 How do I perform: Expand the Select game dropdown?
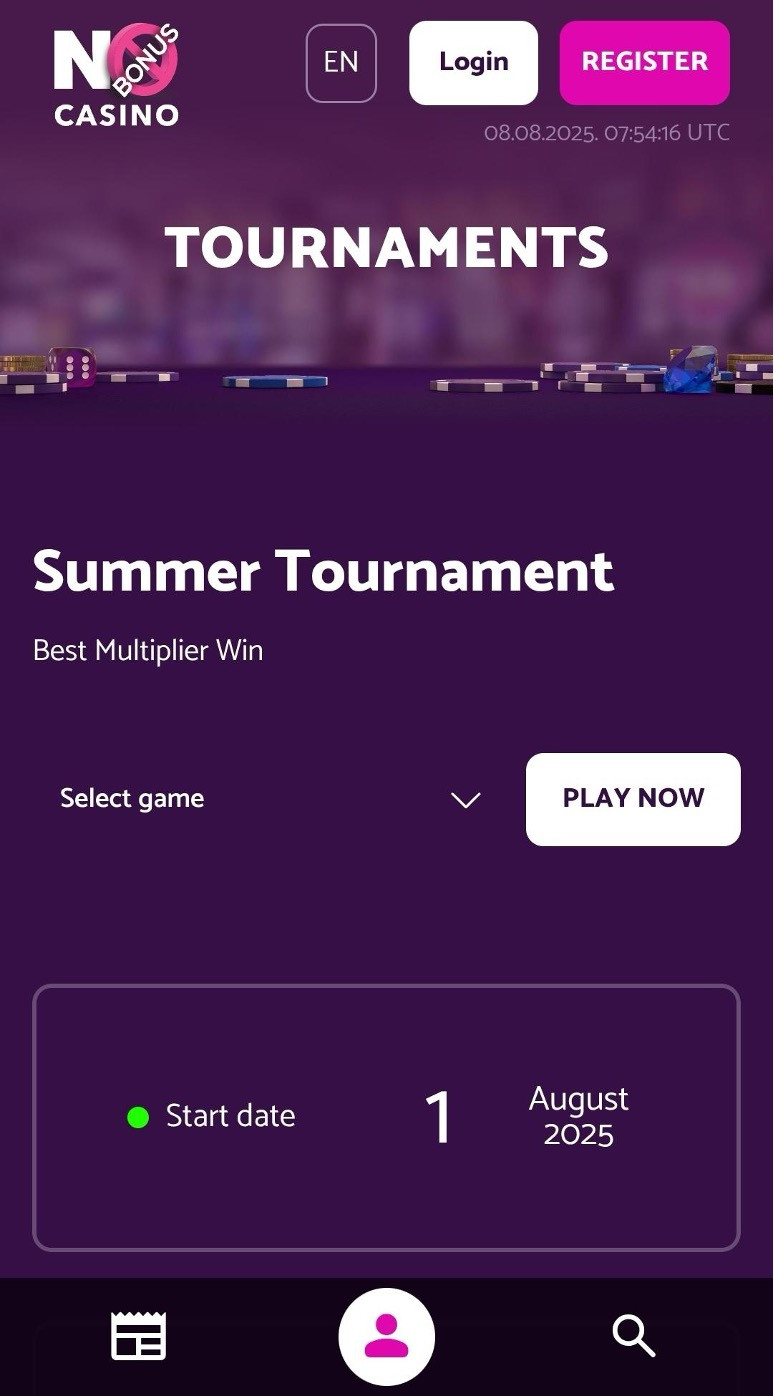click(x=270, y=799)
